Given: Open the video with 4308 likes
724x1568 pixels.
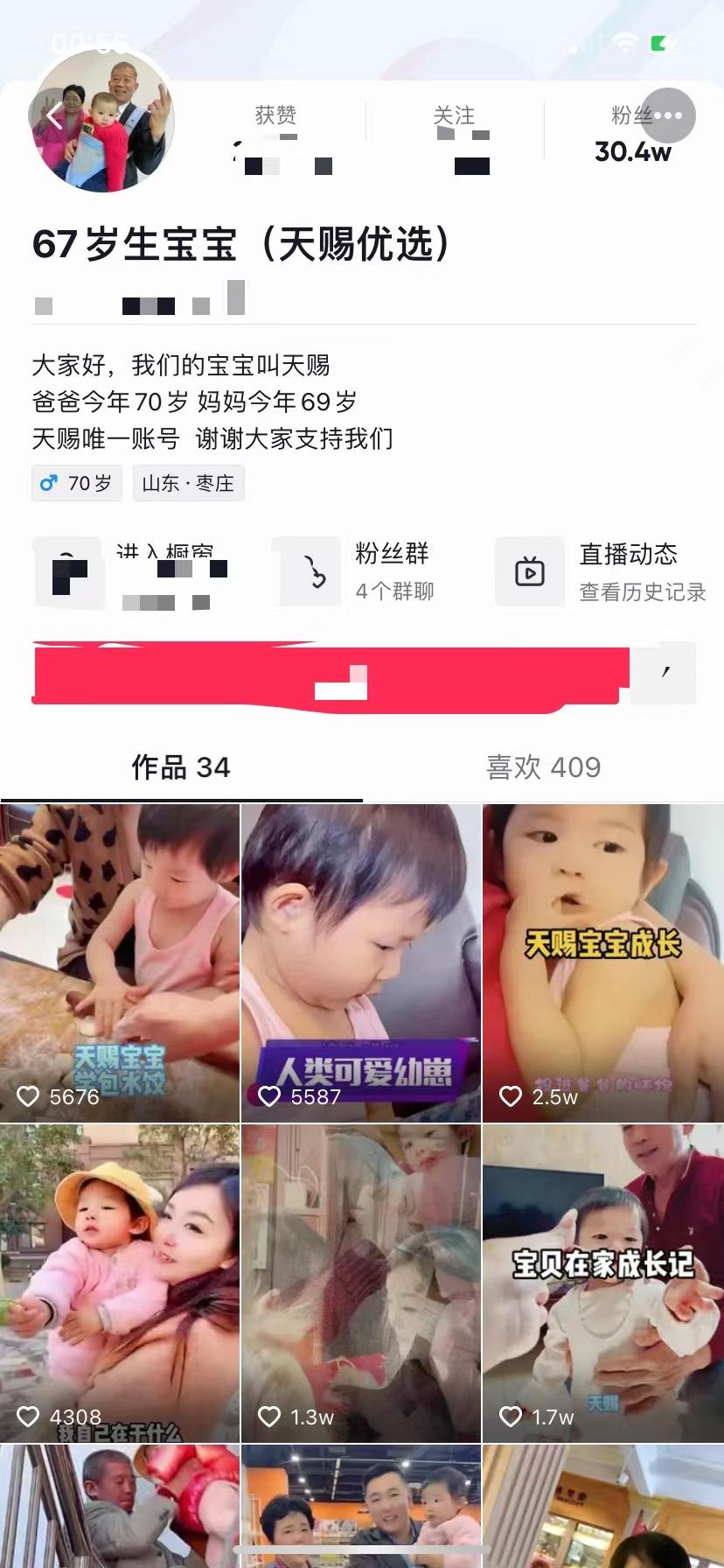Looking at the screenshot, I should 120,1283.
